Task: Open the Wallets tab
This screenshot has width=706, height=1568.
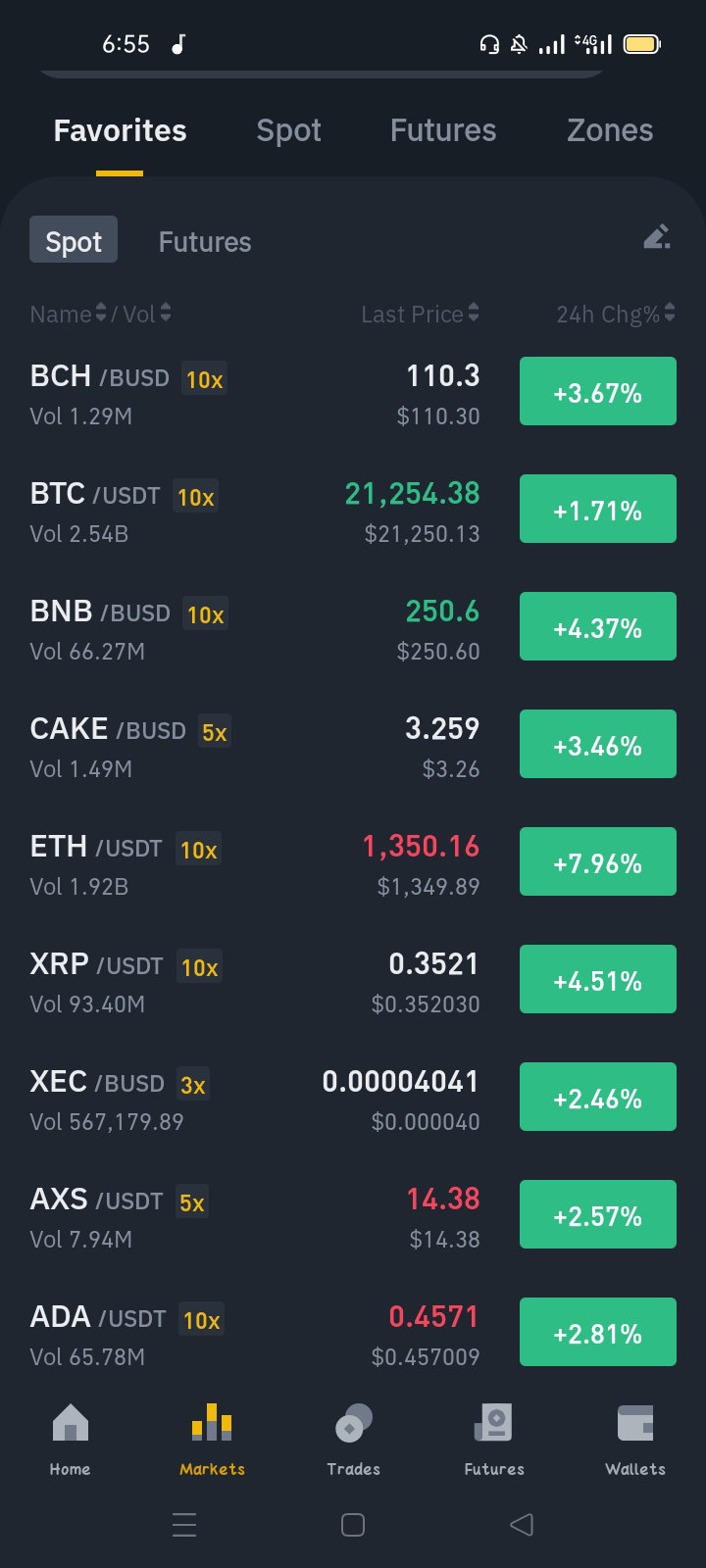Action: click(635, 1439)
